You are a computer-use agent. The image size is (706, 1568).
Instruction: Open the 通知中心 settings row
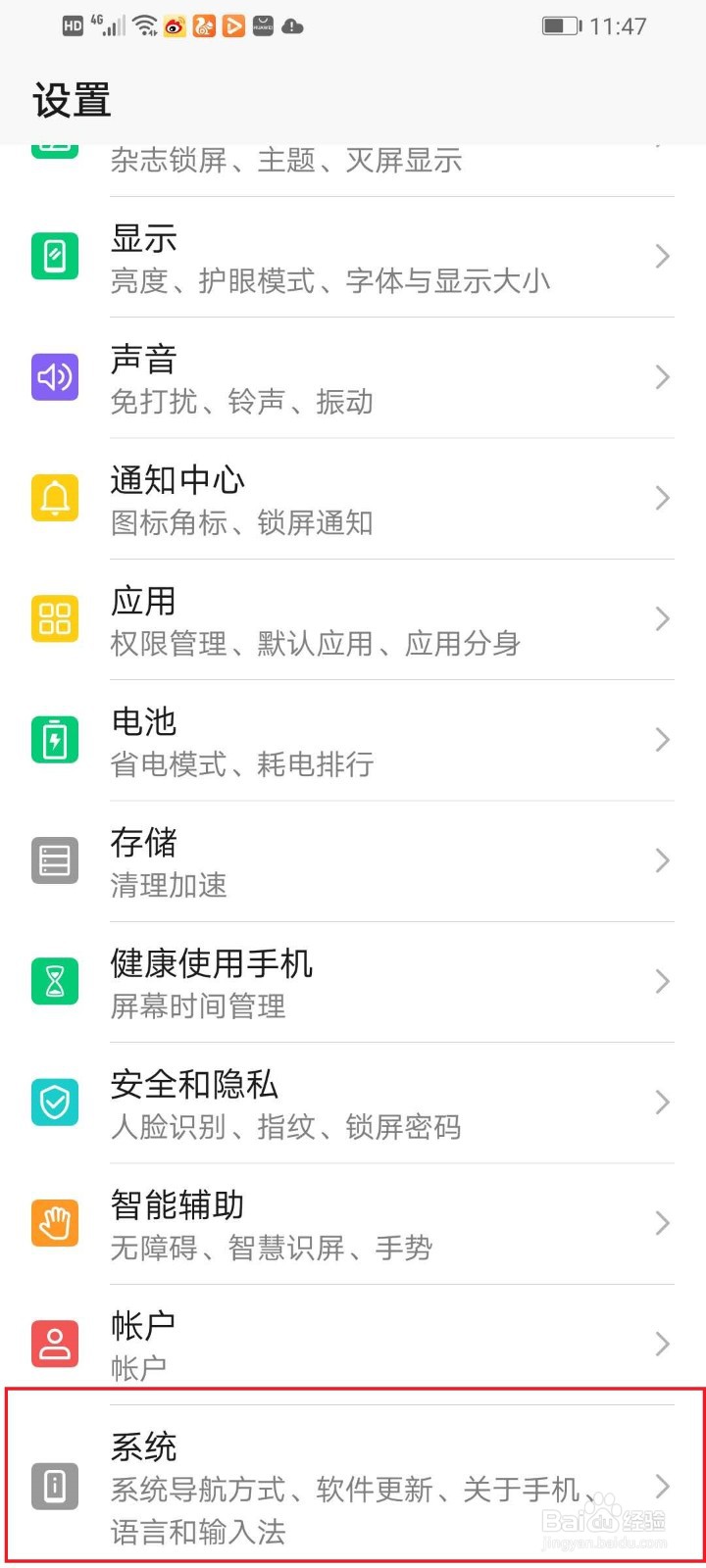[x=353, y=498]
